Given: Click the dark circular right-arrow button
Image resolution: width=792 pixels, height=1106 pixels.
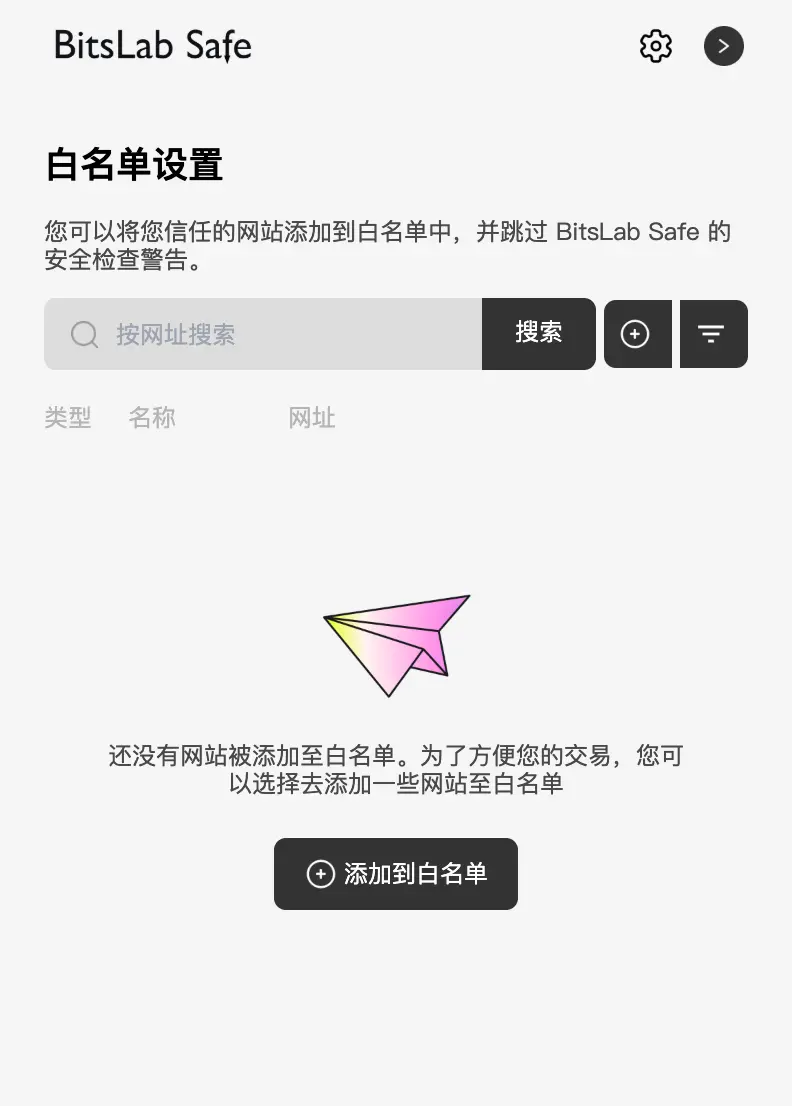Looking at the screenshot, I should click(x=724, y=46).
